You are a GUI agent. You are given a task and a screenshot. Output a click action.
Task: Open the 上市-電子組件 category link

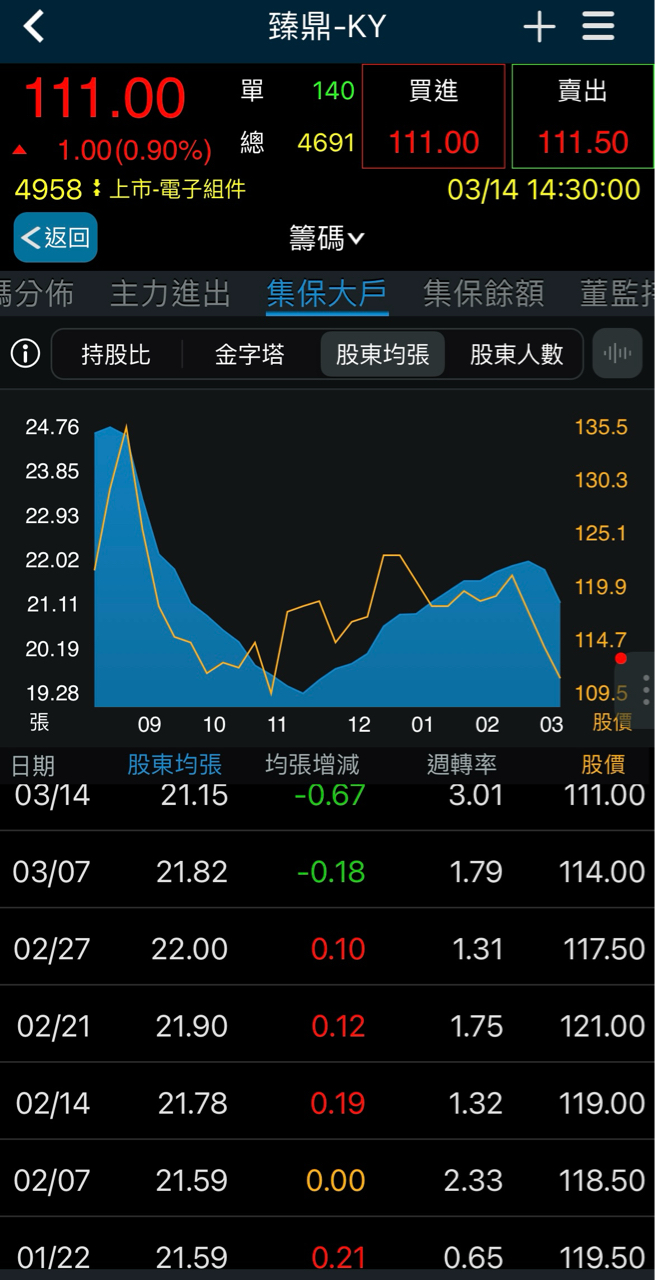[x=176, y=189]
